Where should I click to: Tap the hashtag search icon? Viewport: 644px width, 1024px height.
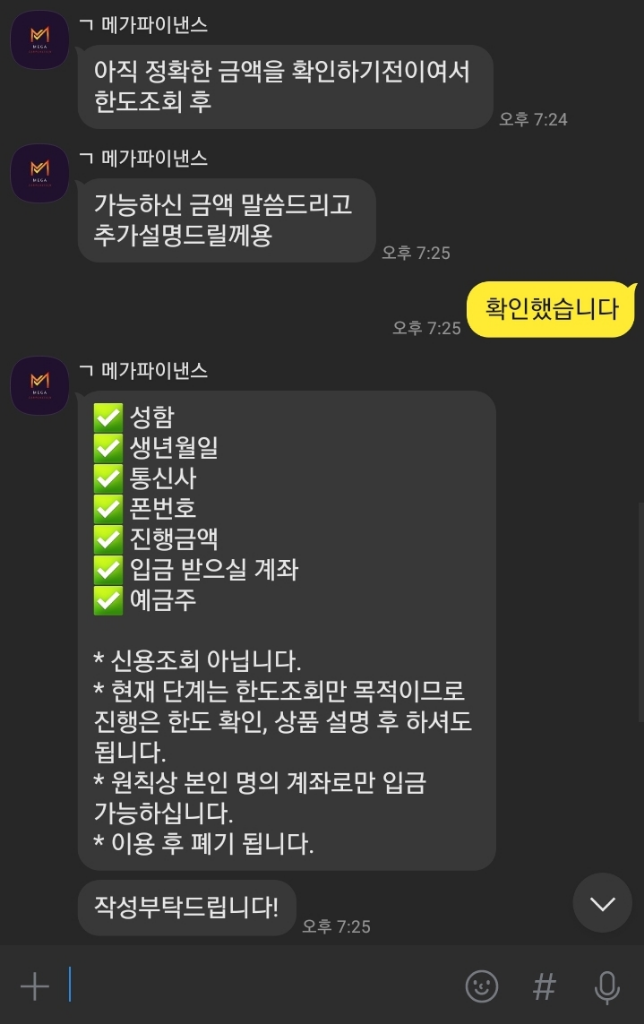coord(544,987)
